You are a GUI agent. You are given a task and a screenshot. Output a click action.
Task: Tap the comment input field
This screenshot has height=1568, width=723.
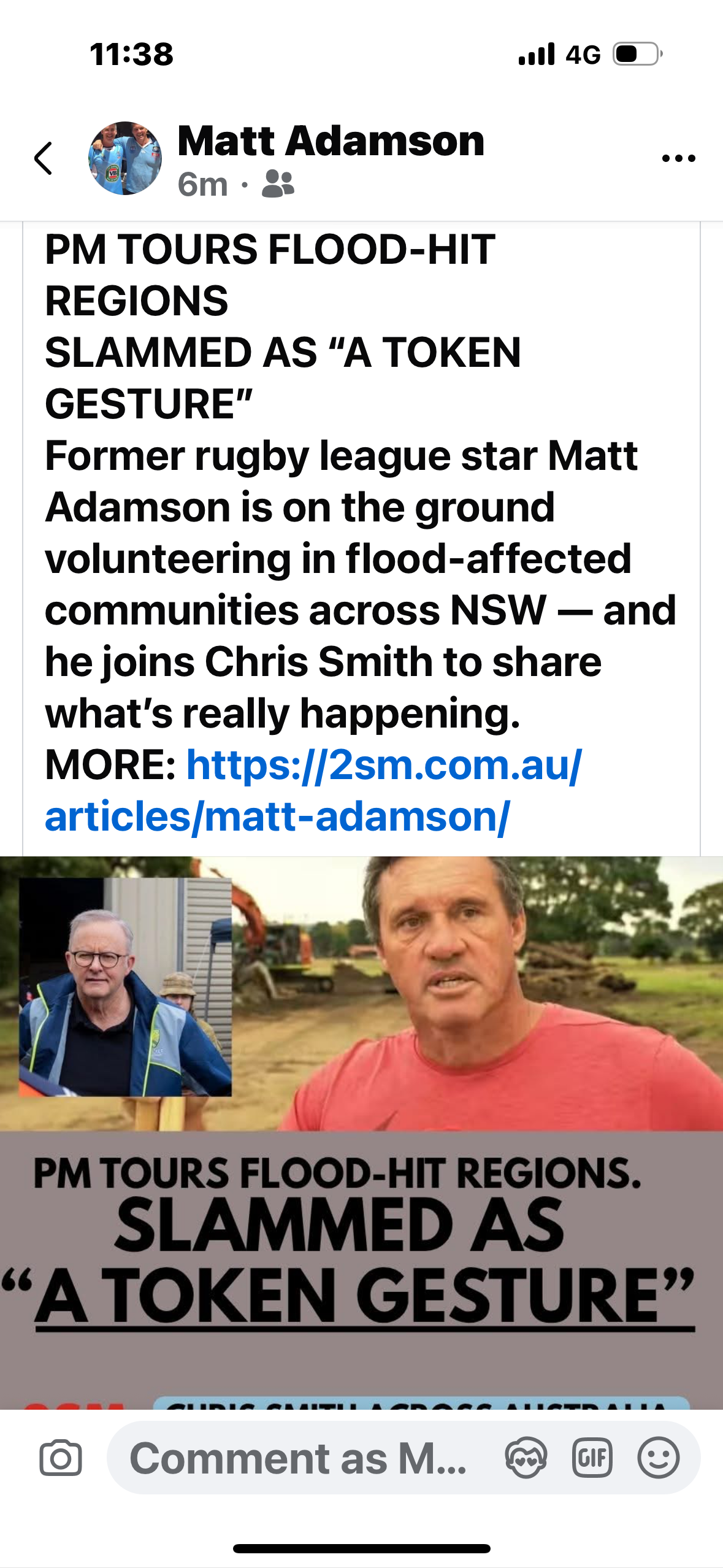point(300,1458)
